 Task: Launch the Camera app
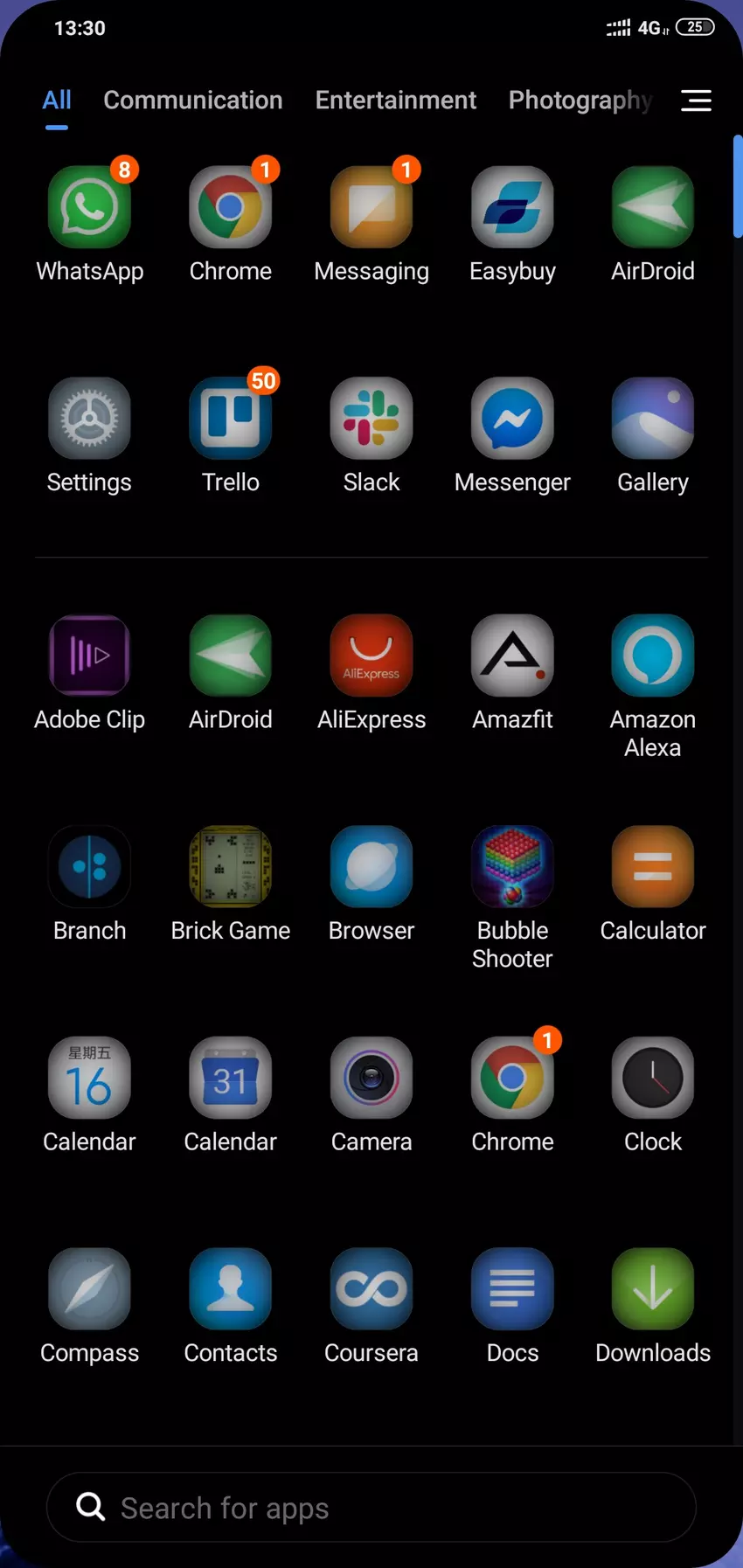click(x=371, y=1078)
